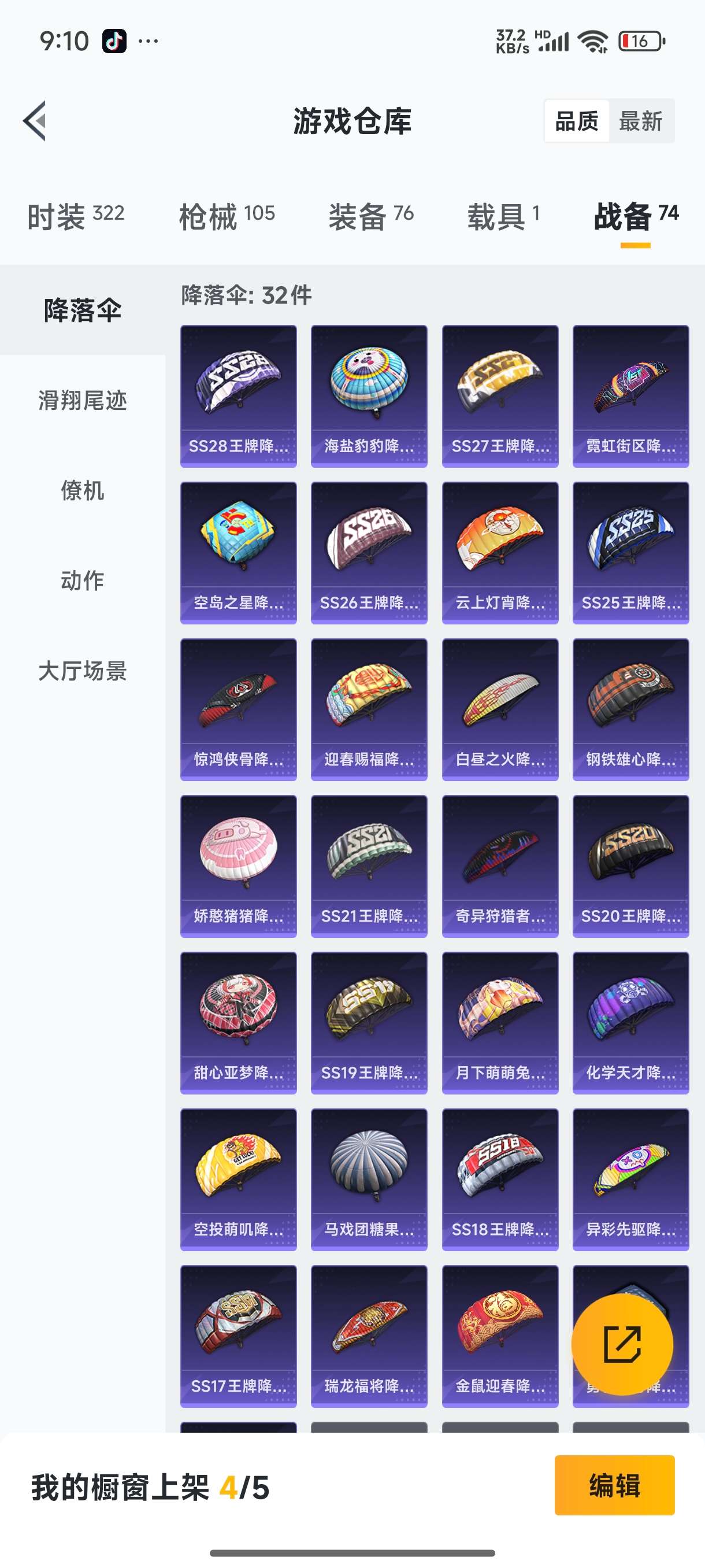
Task: Select the 僚机 side category
Action: (83, 491)
